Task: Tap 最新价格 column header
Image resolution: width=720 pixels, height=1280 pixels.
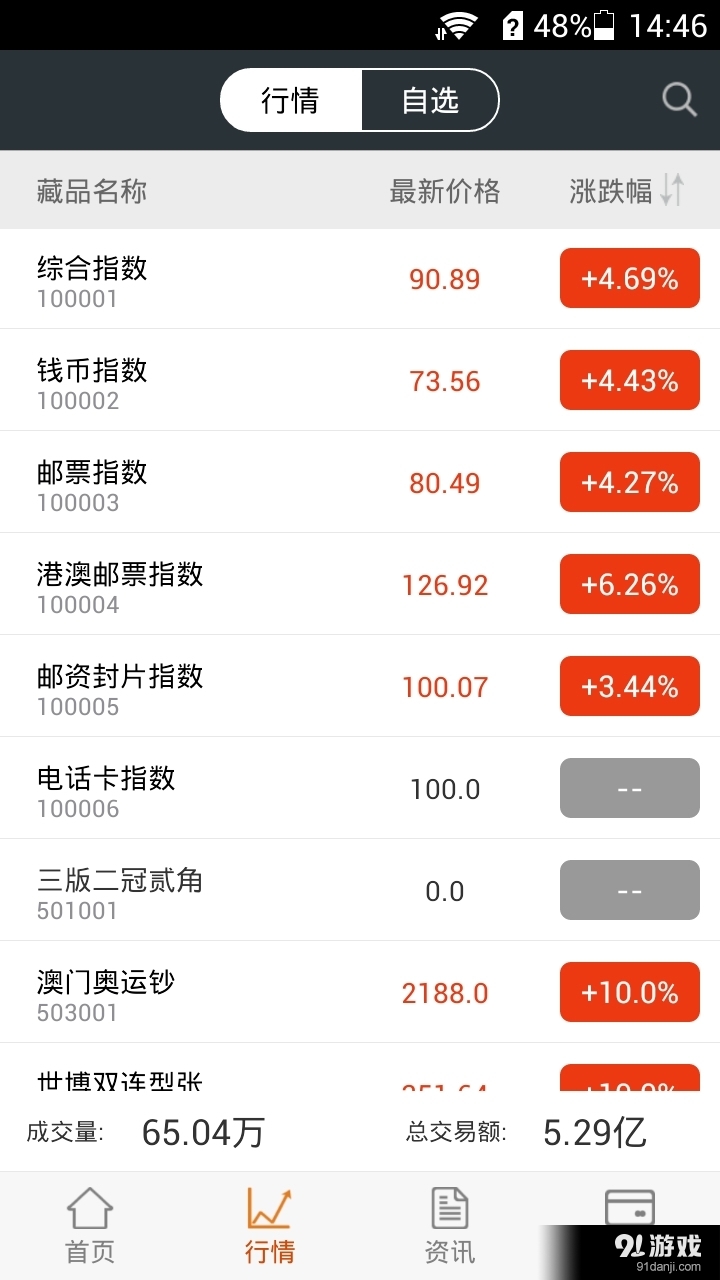Action: point(444,191)
